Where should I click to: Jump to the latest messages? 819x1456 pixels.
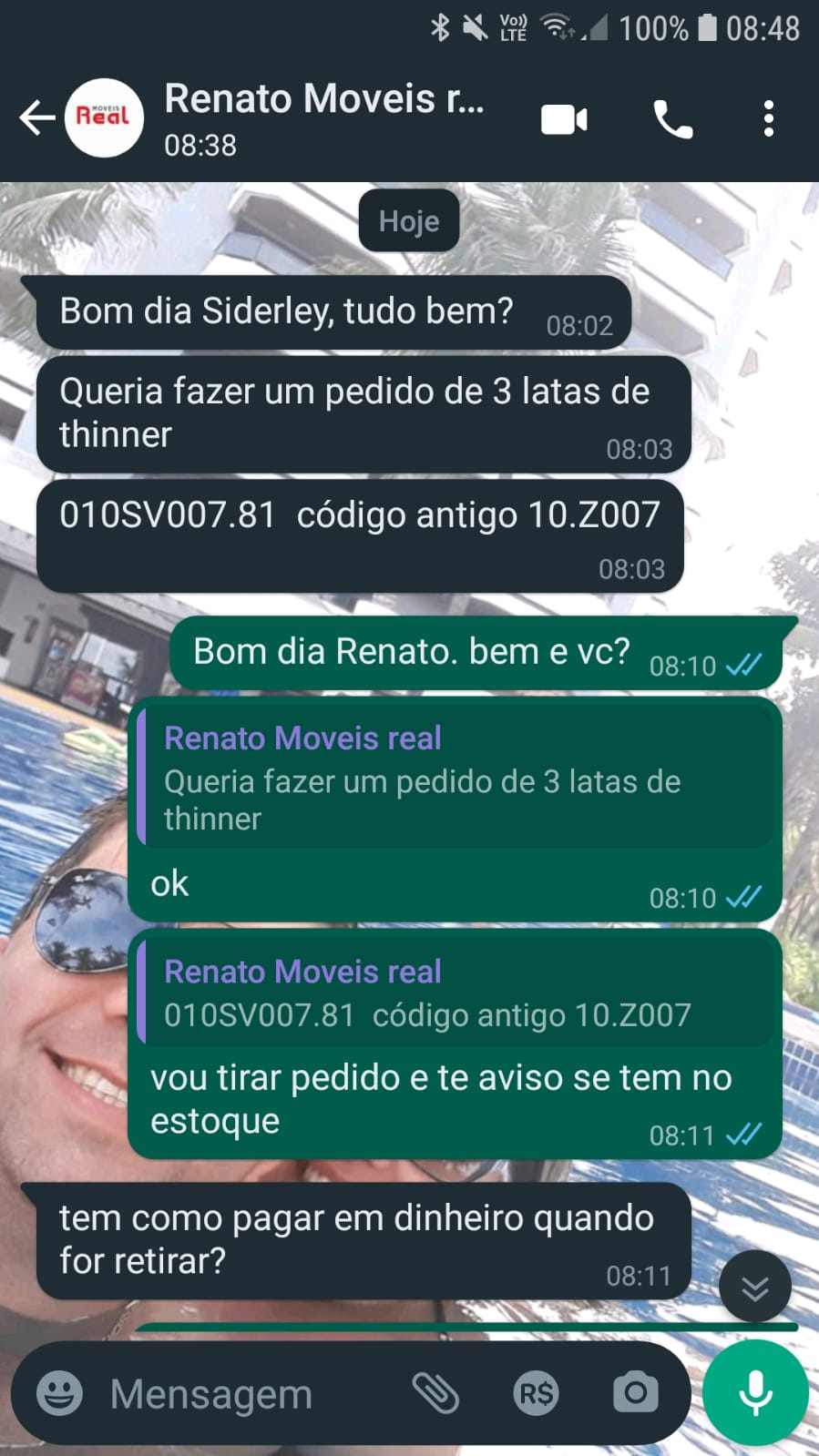click(754, 1288)
